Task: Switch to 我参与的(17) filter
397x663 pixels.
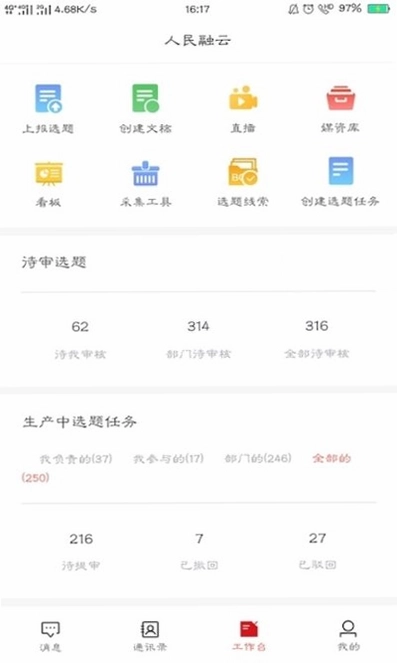Action: point(168,459)
